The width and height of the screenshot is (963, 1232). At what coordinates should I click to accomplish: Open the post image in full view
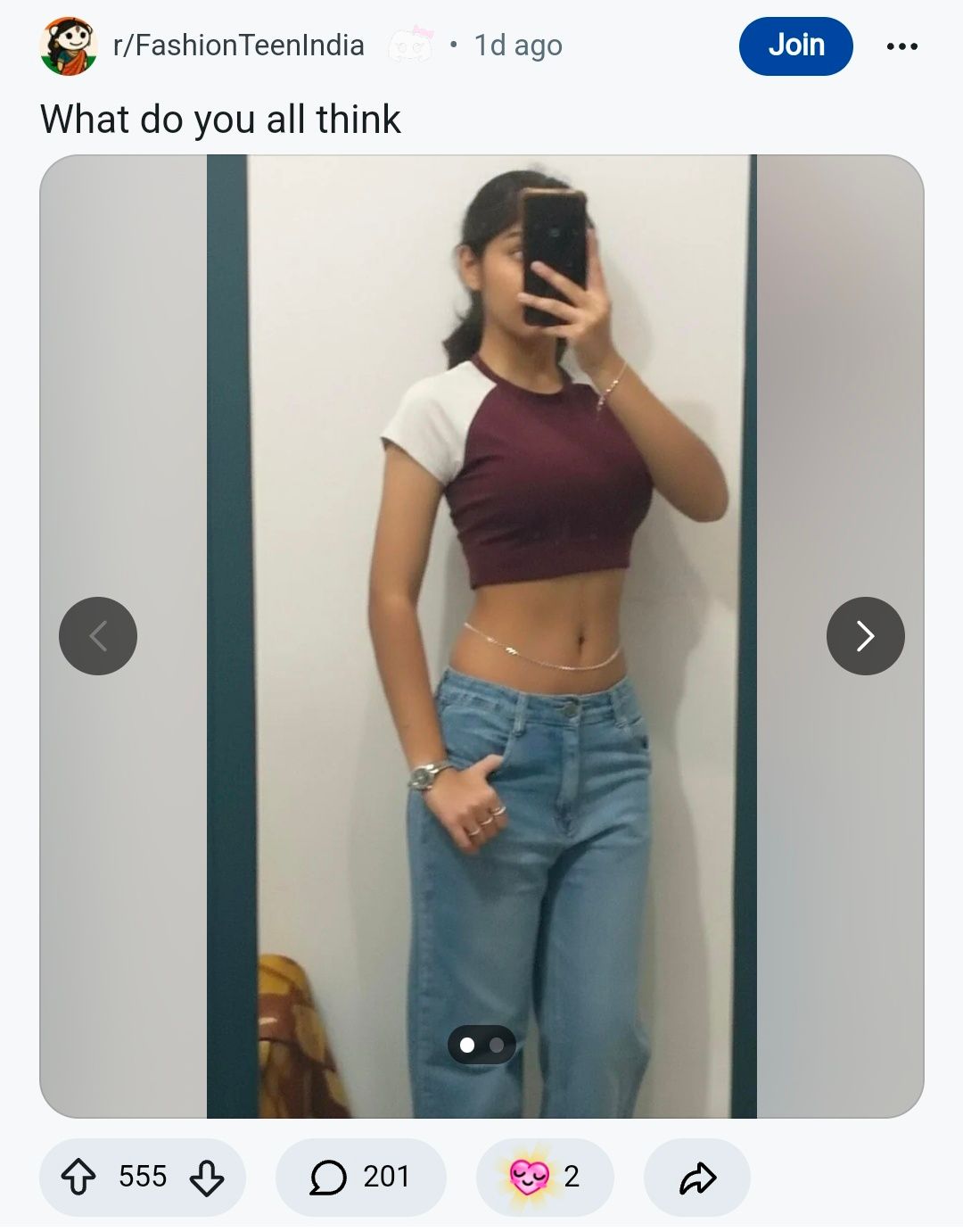pos(481,446)
